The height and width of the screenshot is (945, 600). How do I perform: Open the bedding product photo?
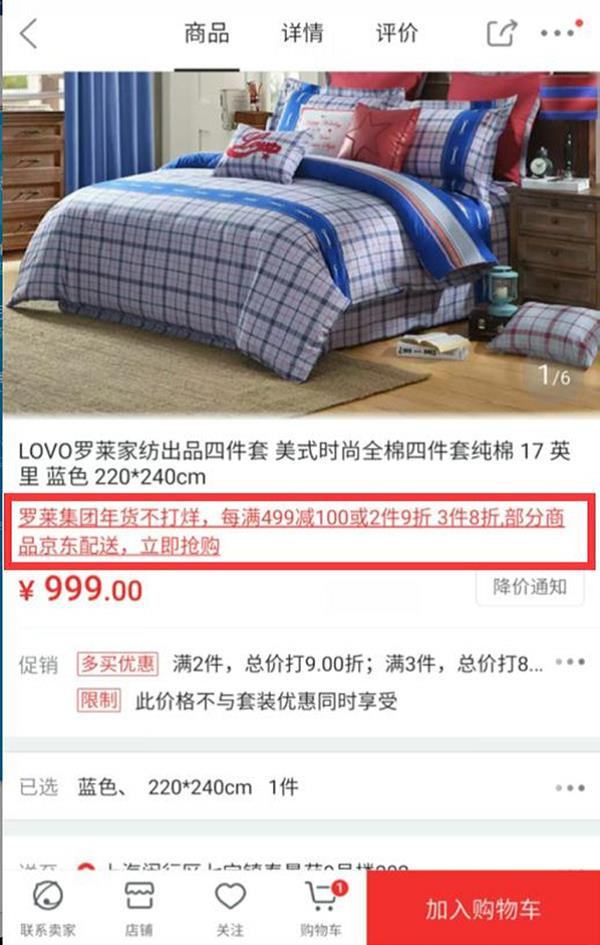click(300, 240)
